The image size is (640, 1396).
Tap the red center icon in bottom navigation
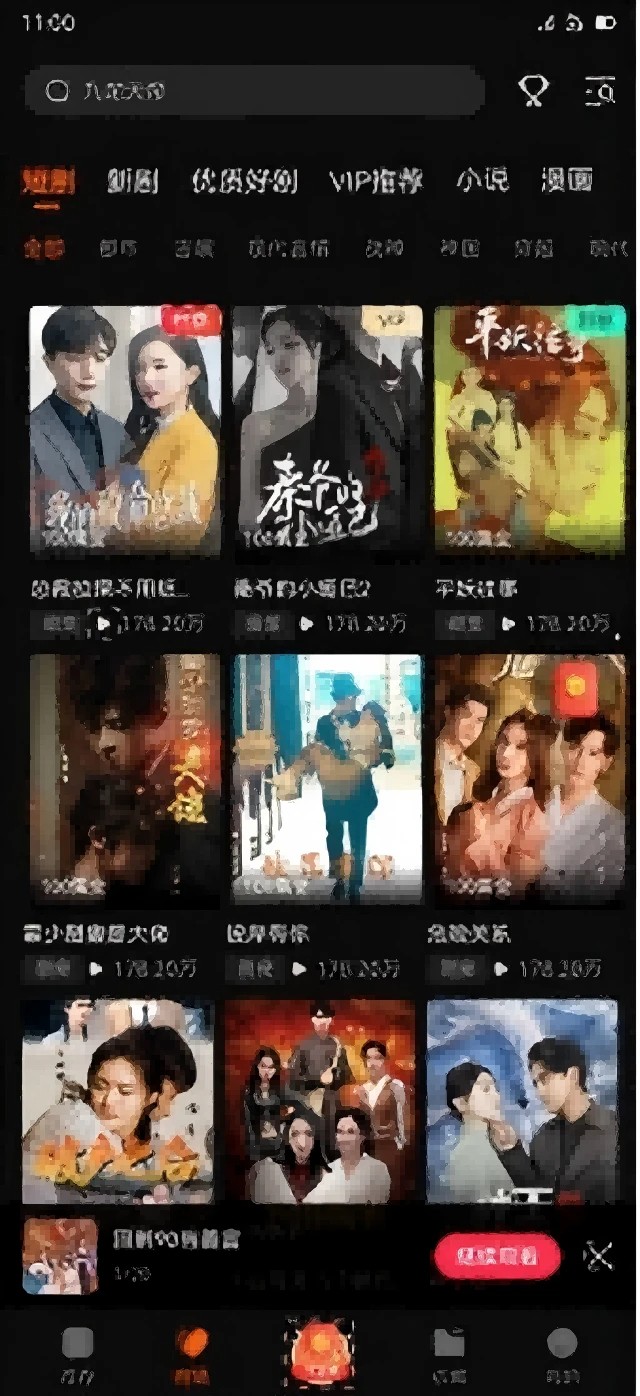point(320,1350)
